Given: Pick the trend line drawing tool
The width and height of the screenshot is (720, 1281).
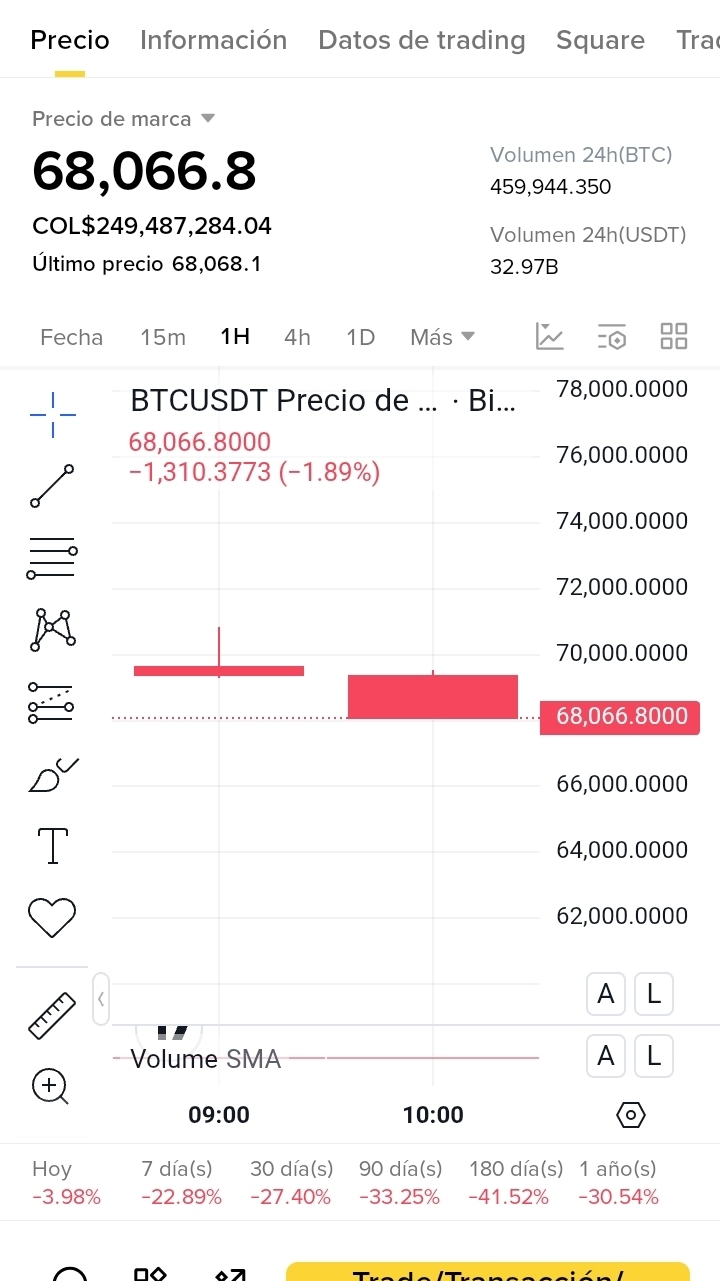Looking at the screenshot, I should (x=52, y=485).
